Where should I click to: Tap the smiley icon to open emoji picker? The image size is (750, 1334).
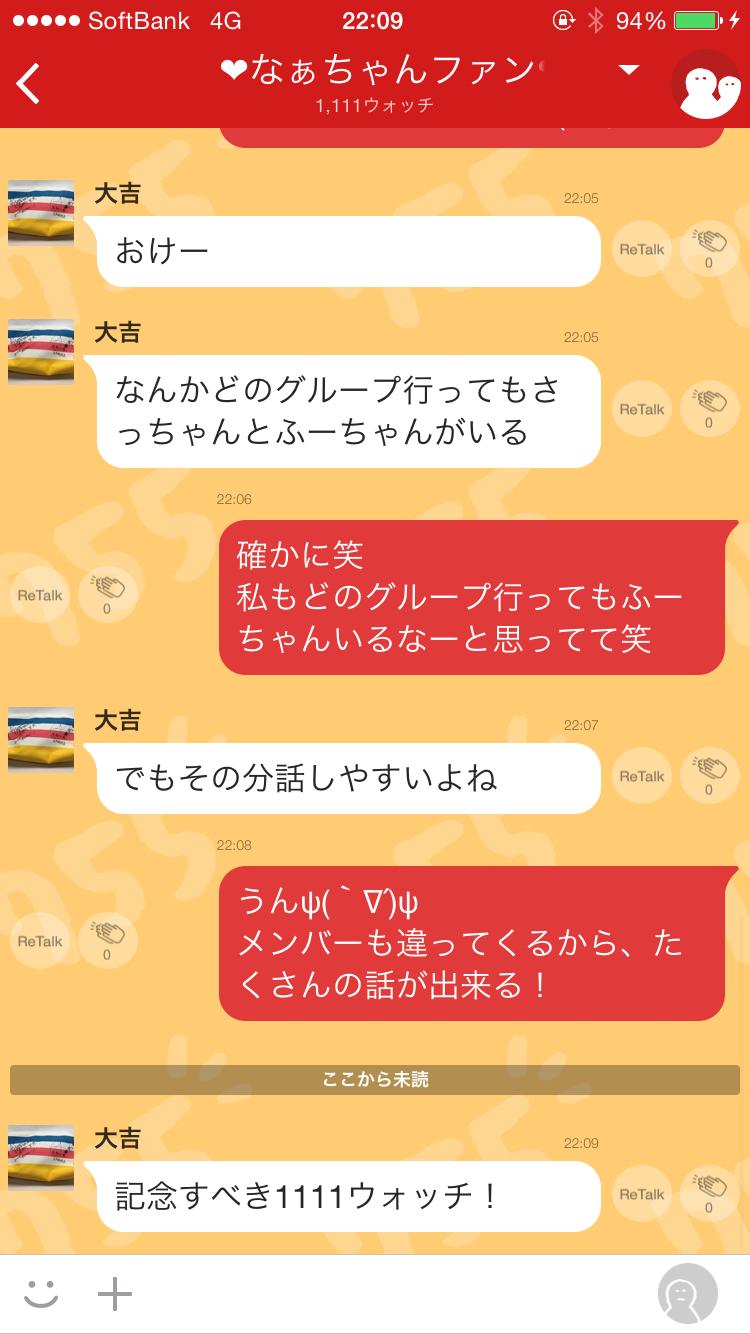tap(40, 1293)
